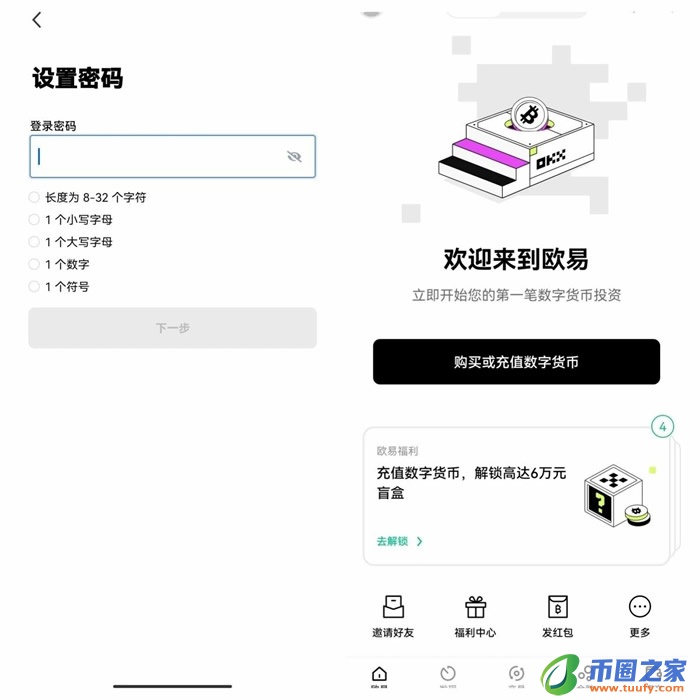Screen dimensions: 700x700
Task: Switch to the home tab in bottom bar
Action: [x=379, y=676]
